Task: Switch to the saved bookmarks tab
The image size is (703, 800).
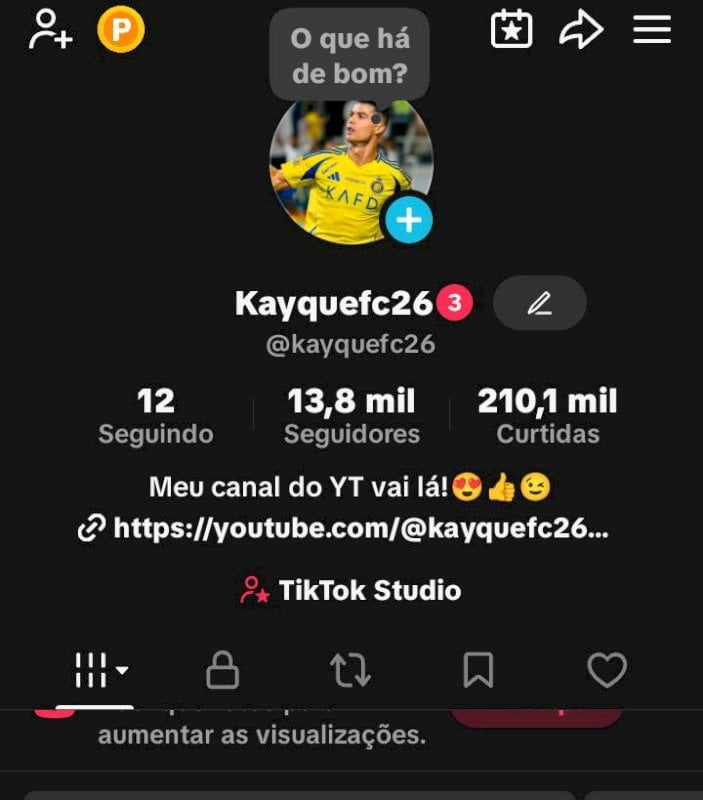Action: [x=478, y=671]
